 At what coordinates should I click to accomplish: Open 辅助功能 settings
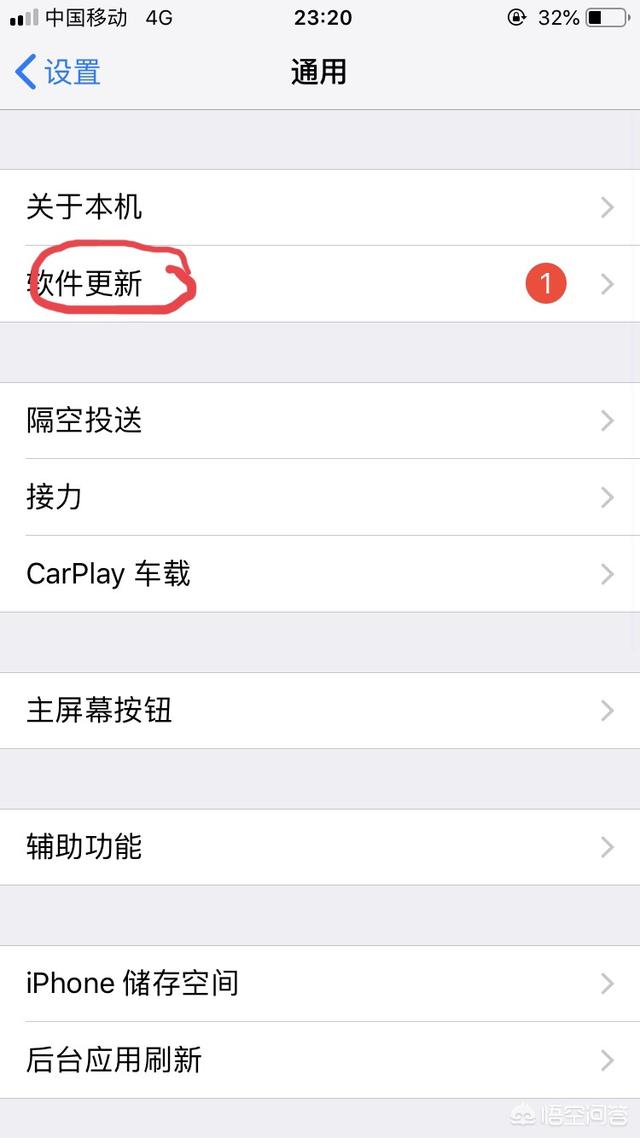pos(320,847)
